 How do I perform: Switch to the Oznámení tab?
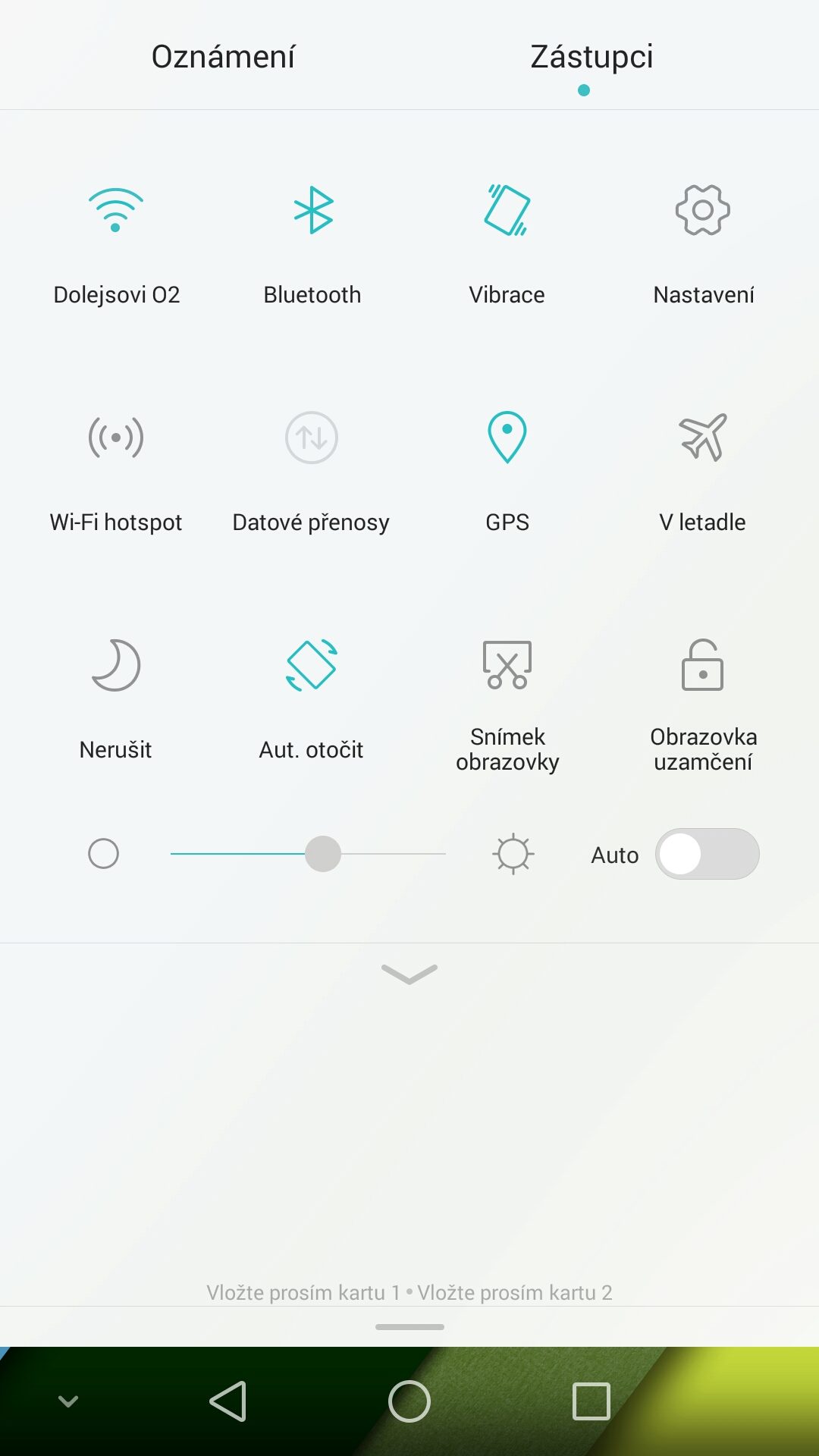pyautogui.click(x=223, y=56)
